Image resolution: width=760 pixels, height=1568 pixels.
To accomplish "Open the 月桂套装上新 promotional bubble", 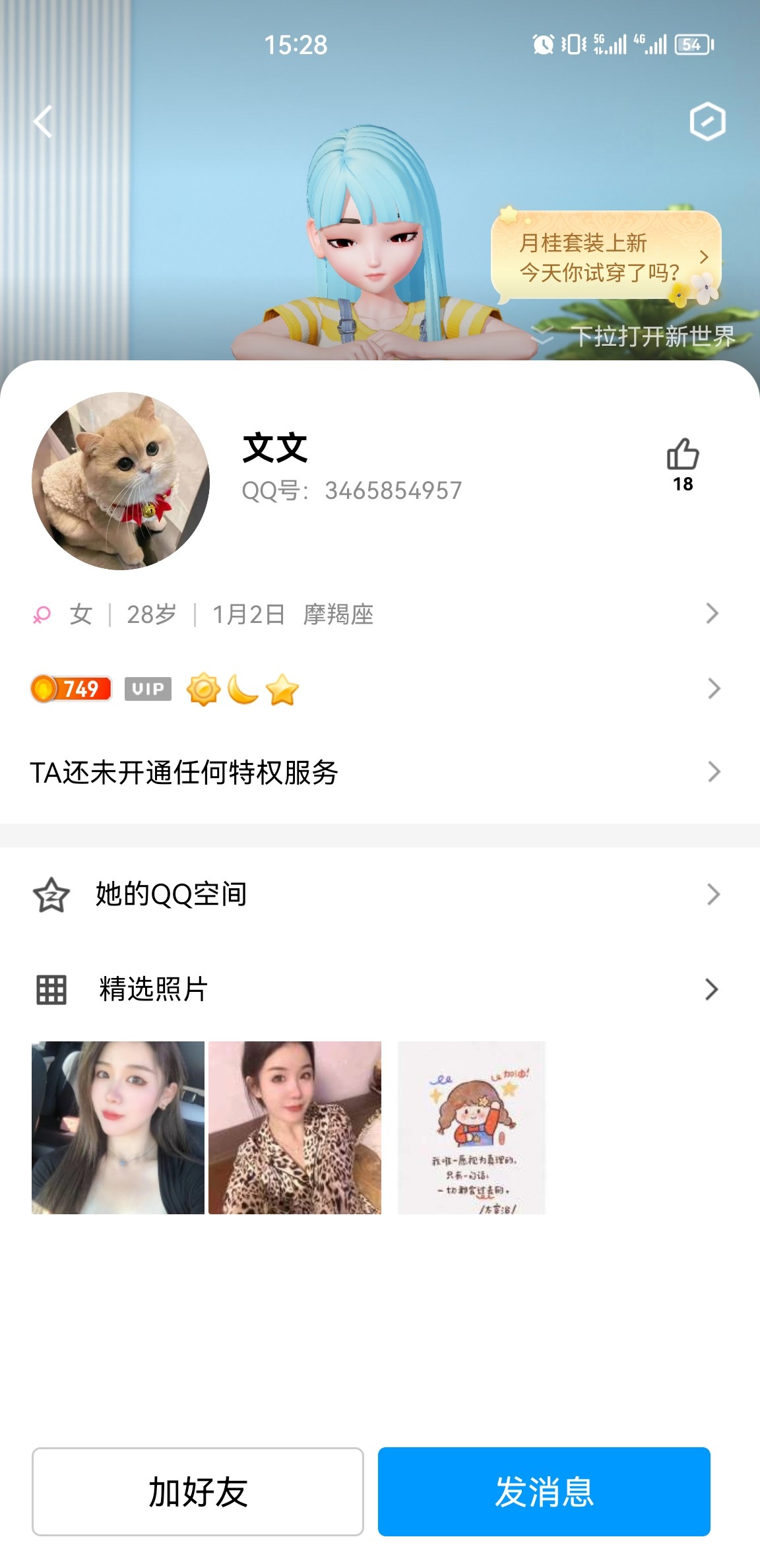I will pos(604,256).
